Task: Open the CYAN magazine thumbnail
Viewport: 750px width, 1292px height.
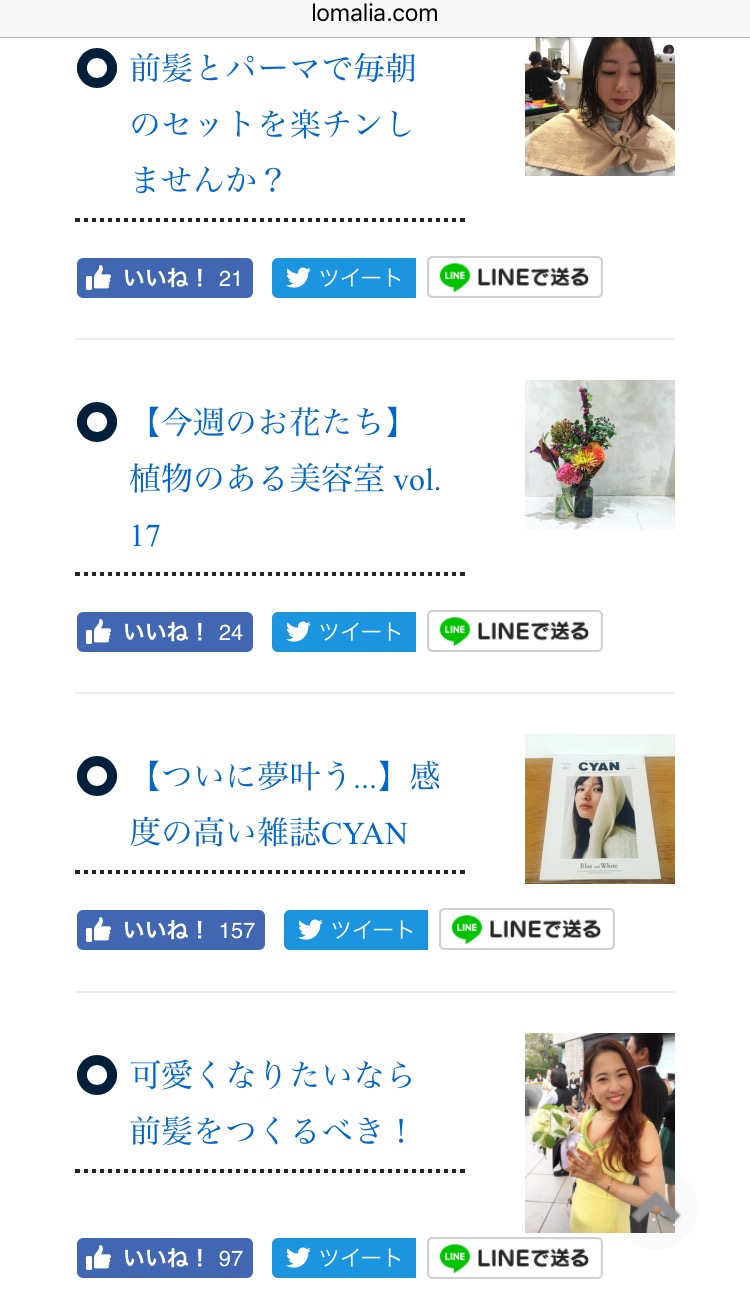Action: [x=599, y=809]
